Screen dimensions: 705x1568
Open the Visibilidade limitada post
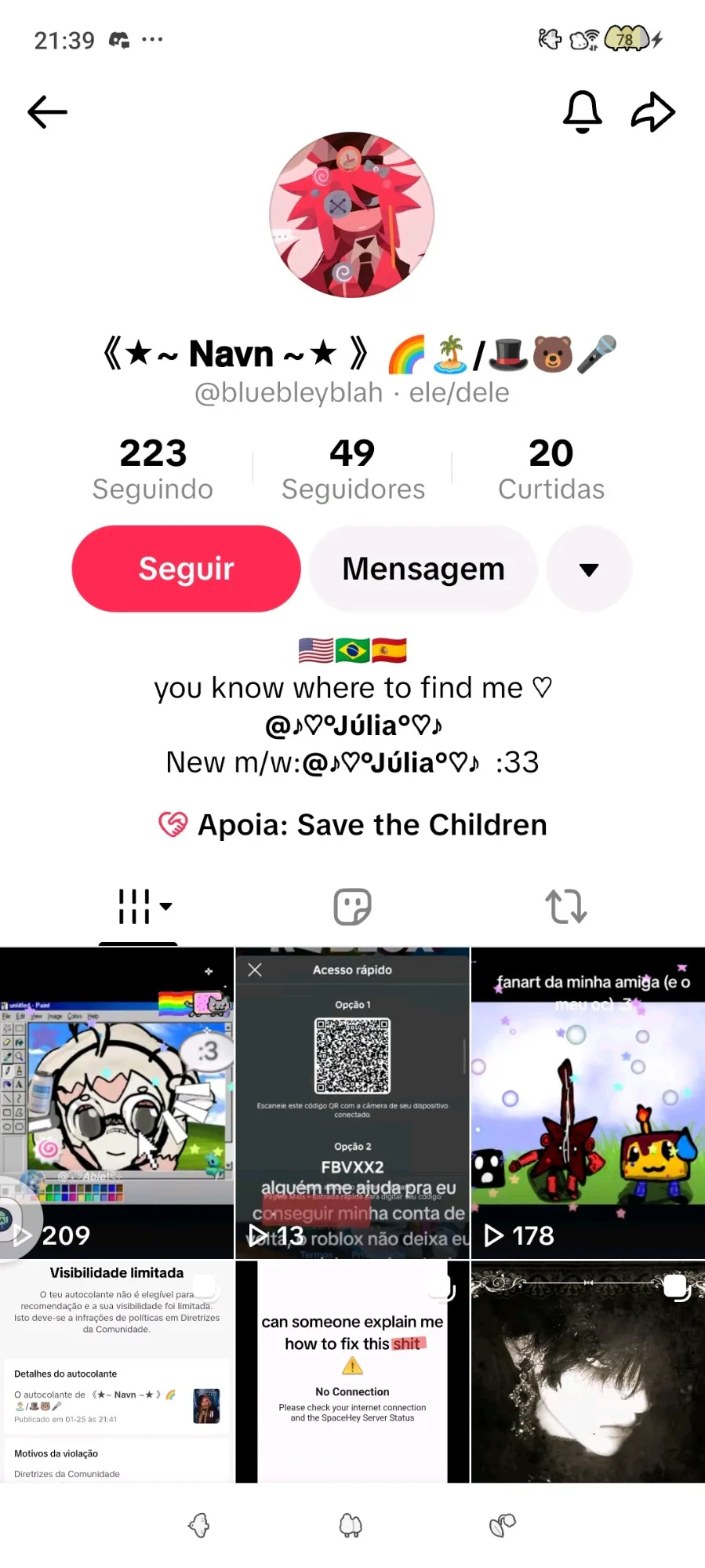point(117,1371)
